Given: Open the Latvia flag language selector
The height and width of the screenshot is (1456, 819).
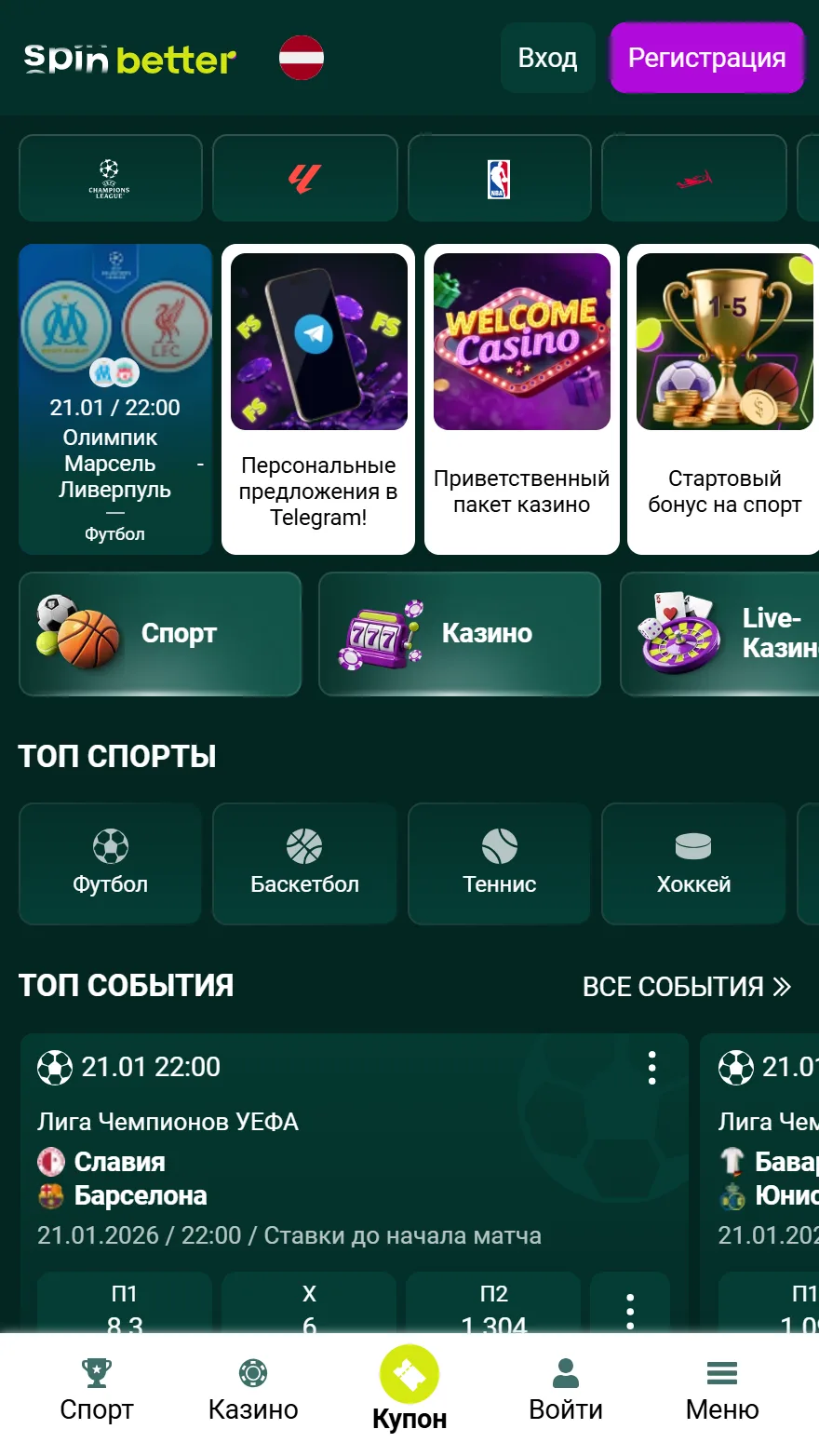Looking at the screenshot, I should 302,58.
